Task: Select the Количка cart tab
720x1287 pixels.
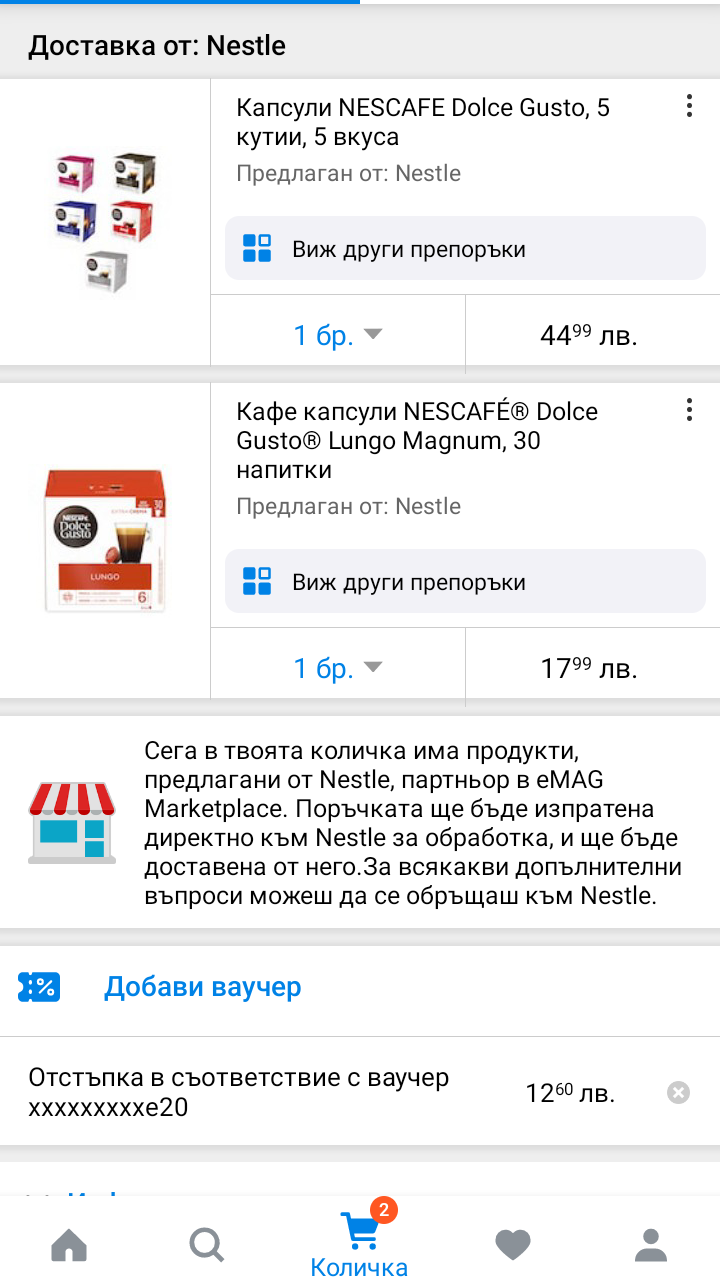Action: (x=359, y=1245)
